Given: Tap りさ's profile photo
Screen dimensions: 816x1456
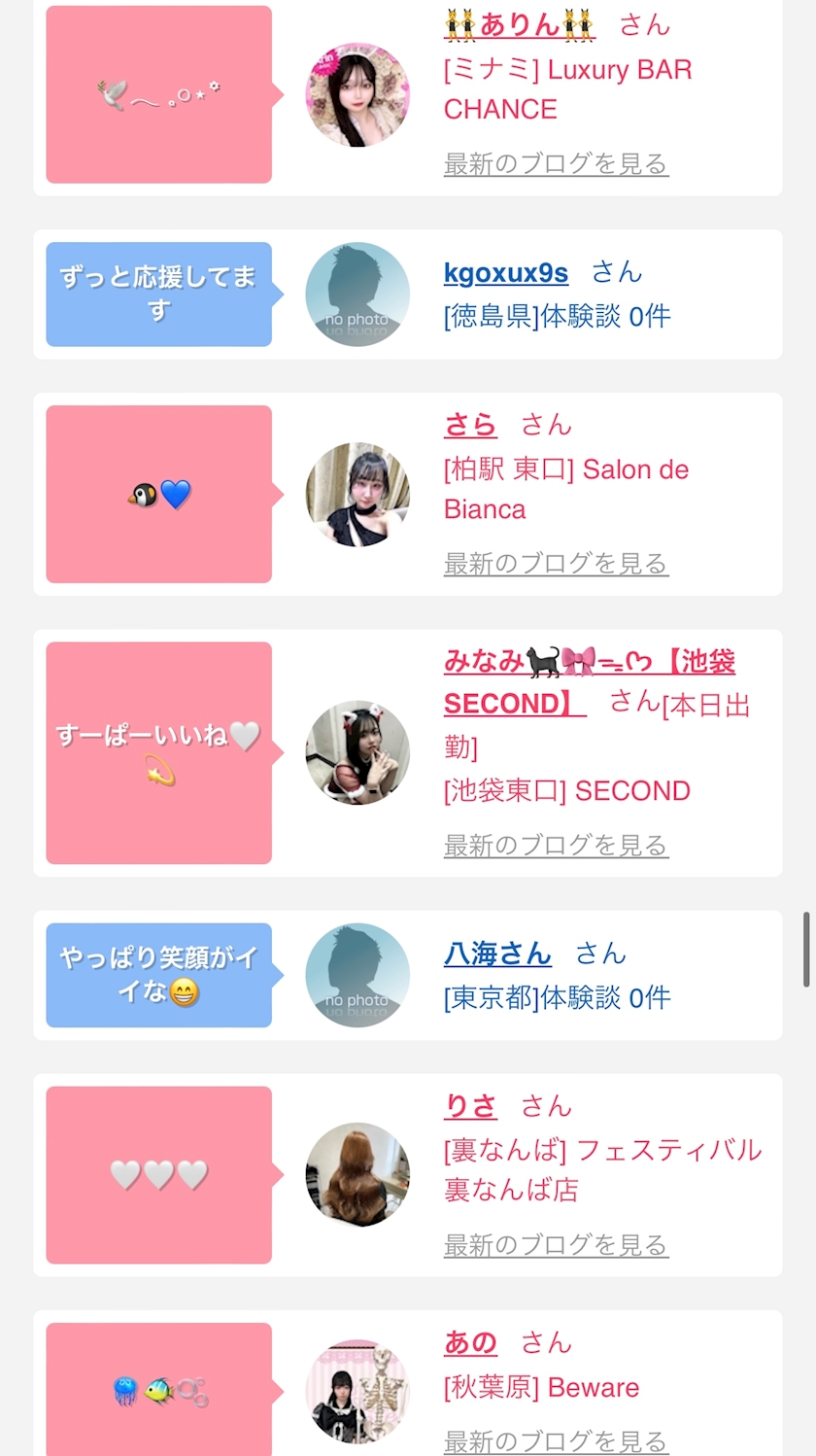Looking at the screenshot, I should 357,1175.
